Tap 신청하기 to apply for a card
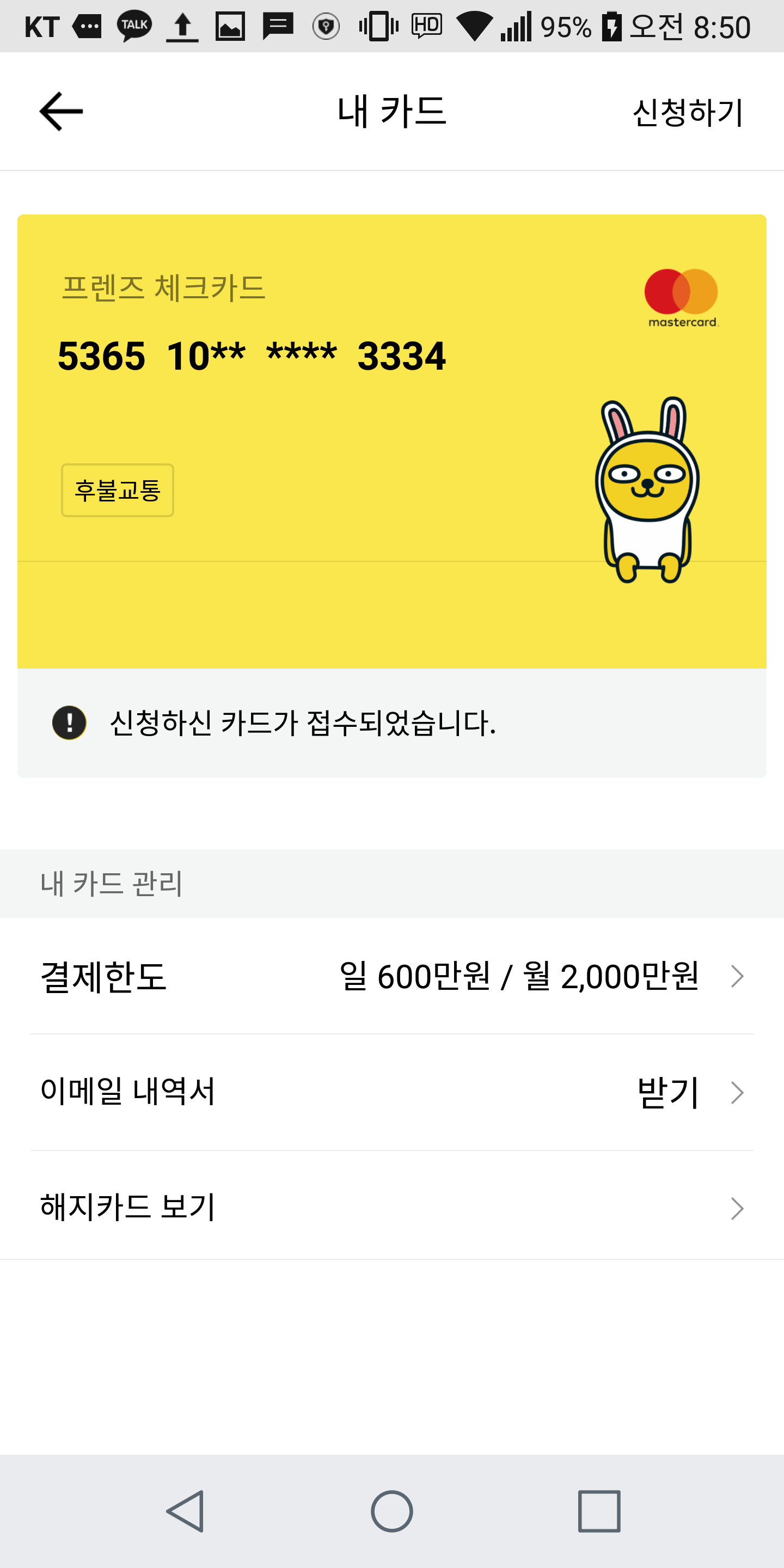 coord(687,113)
